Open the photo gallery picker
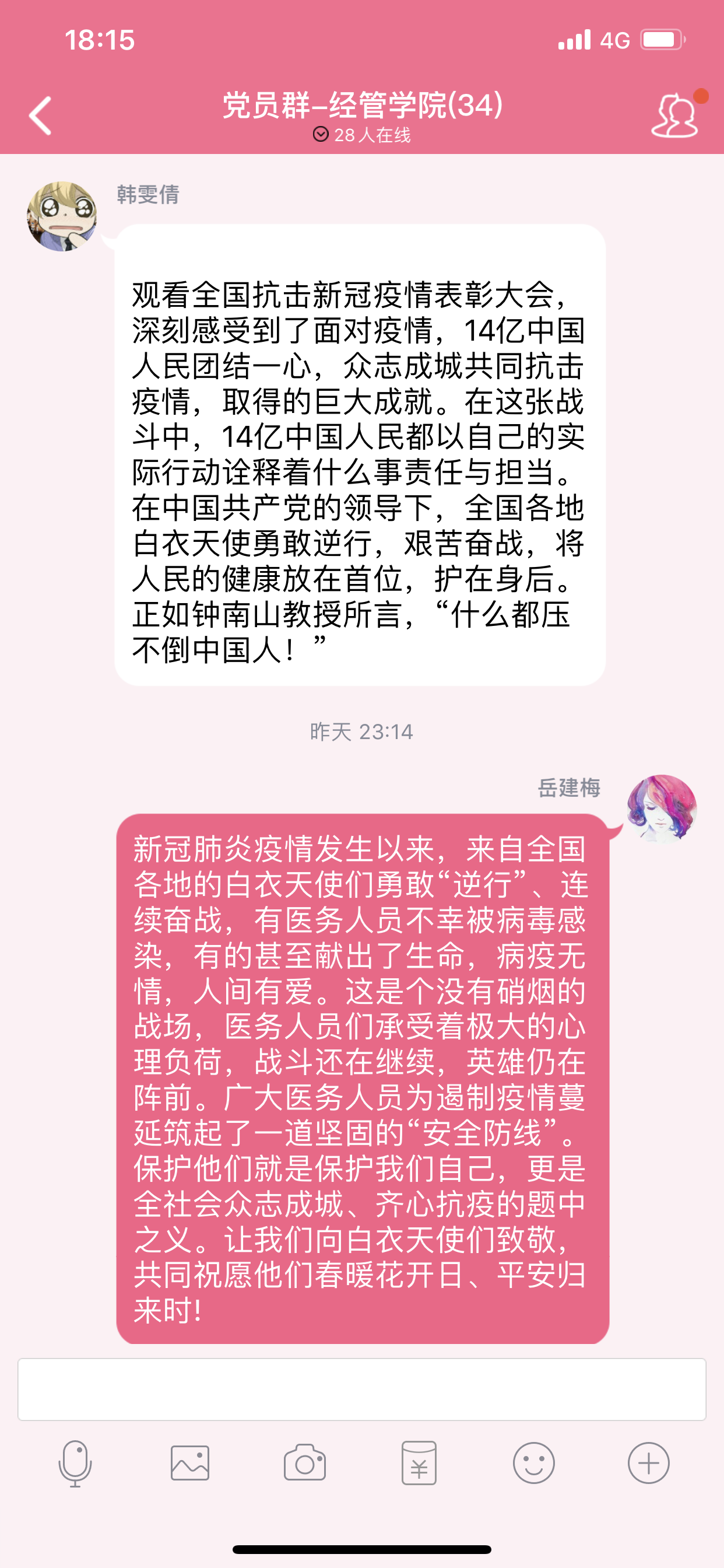The image size is (724, 1568). pos(190,1462)
